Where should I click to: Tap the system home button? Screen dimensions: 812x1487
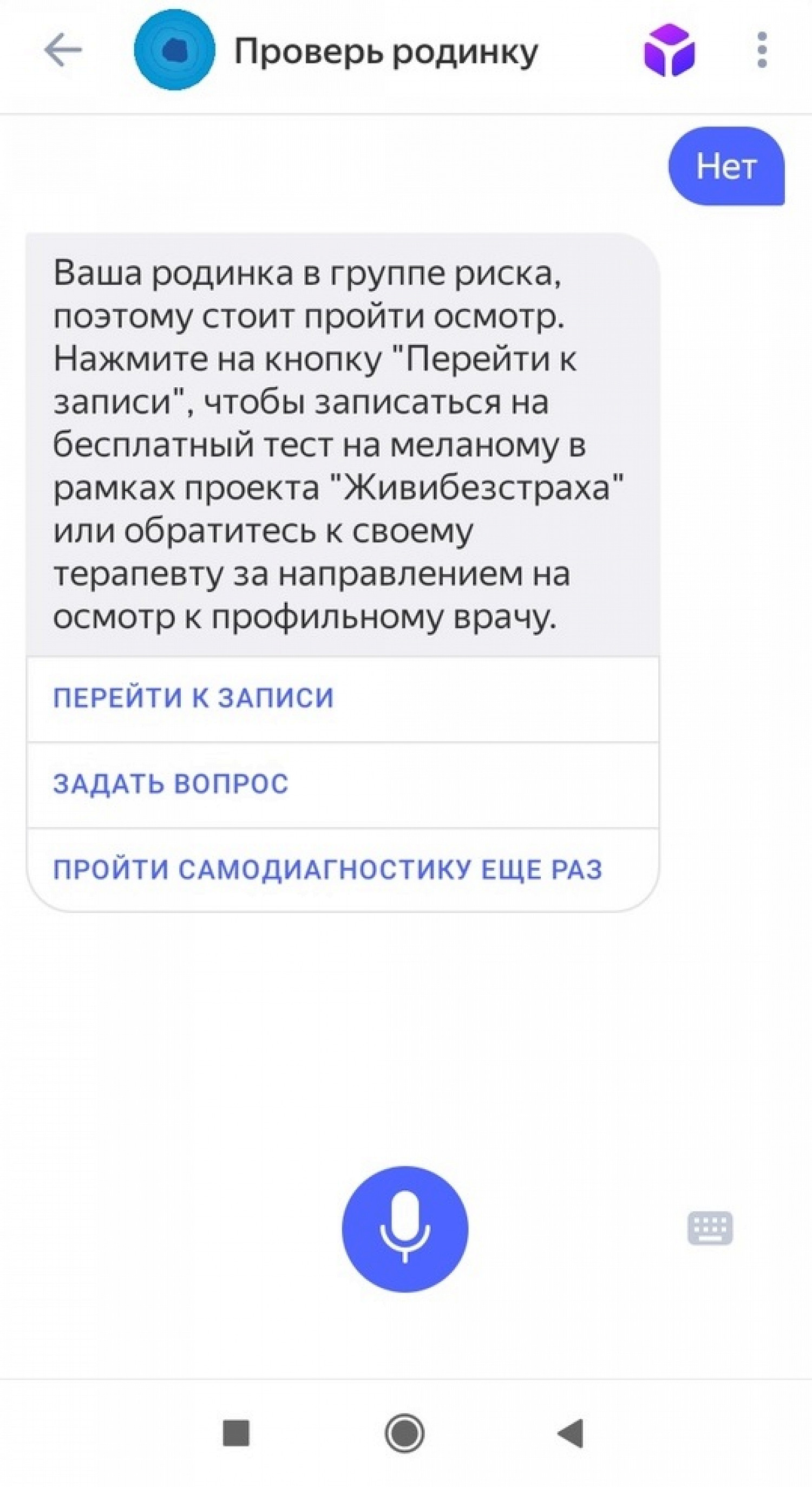tap(404, 1433)
